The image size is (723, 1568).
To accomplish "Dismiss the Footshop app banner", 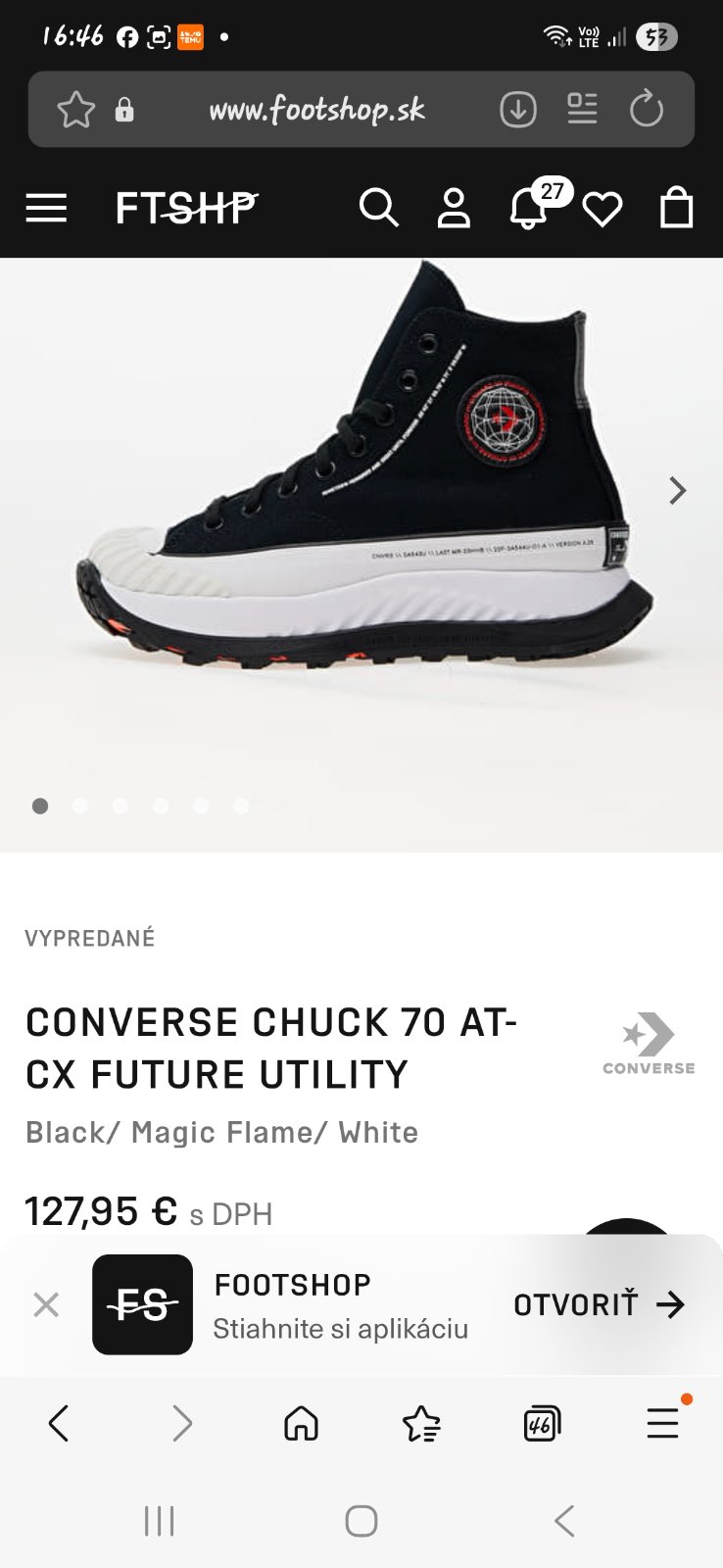I will click(x=46, y=1304).
